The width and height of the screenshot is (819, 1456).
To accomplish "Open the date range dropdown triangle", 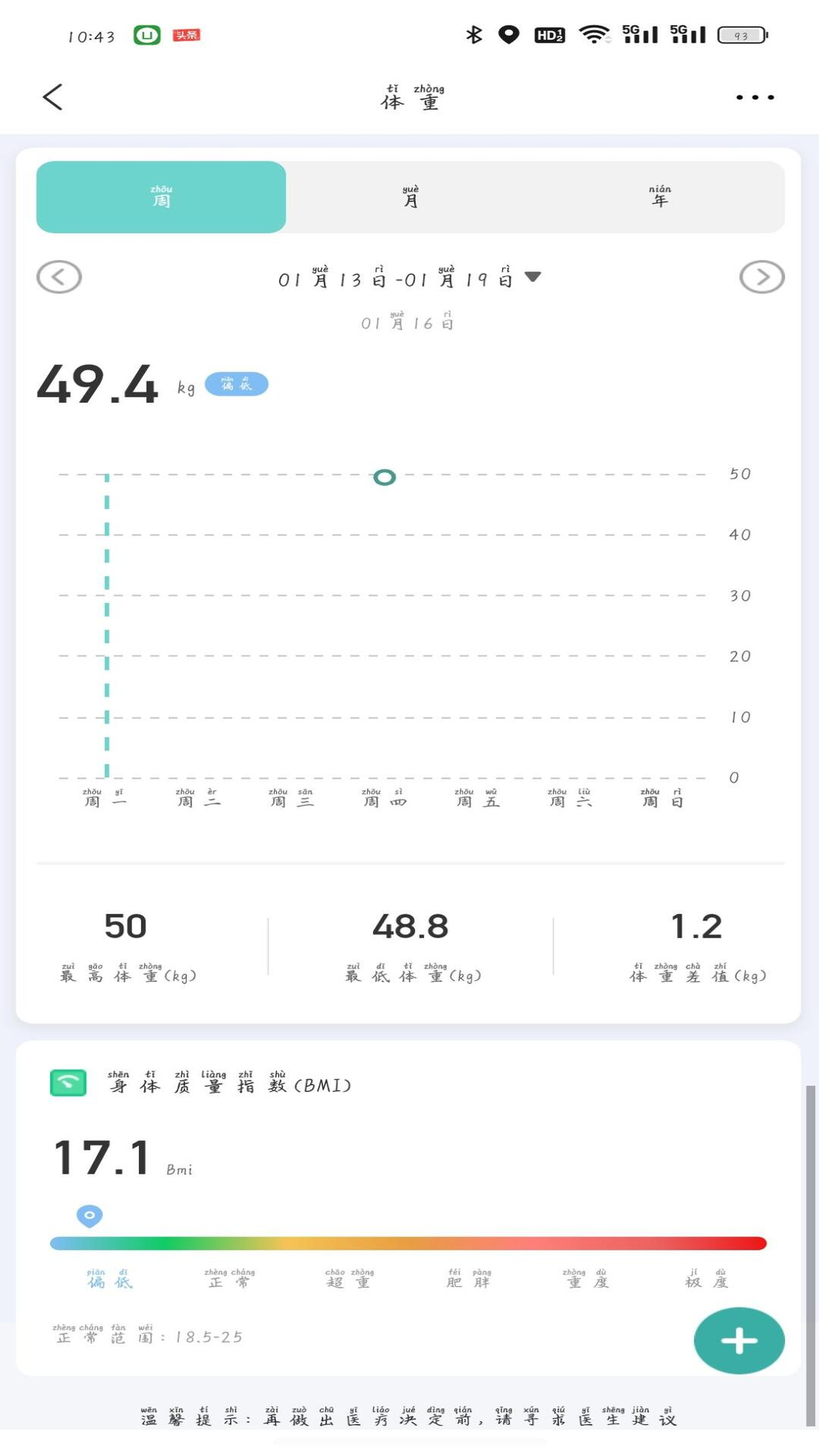I will click(533, 279).
